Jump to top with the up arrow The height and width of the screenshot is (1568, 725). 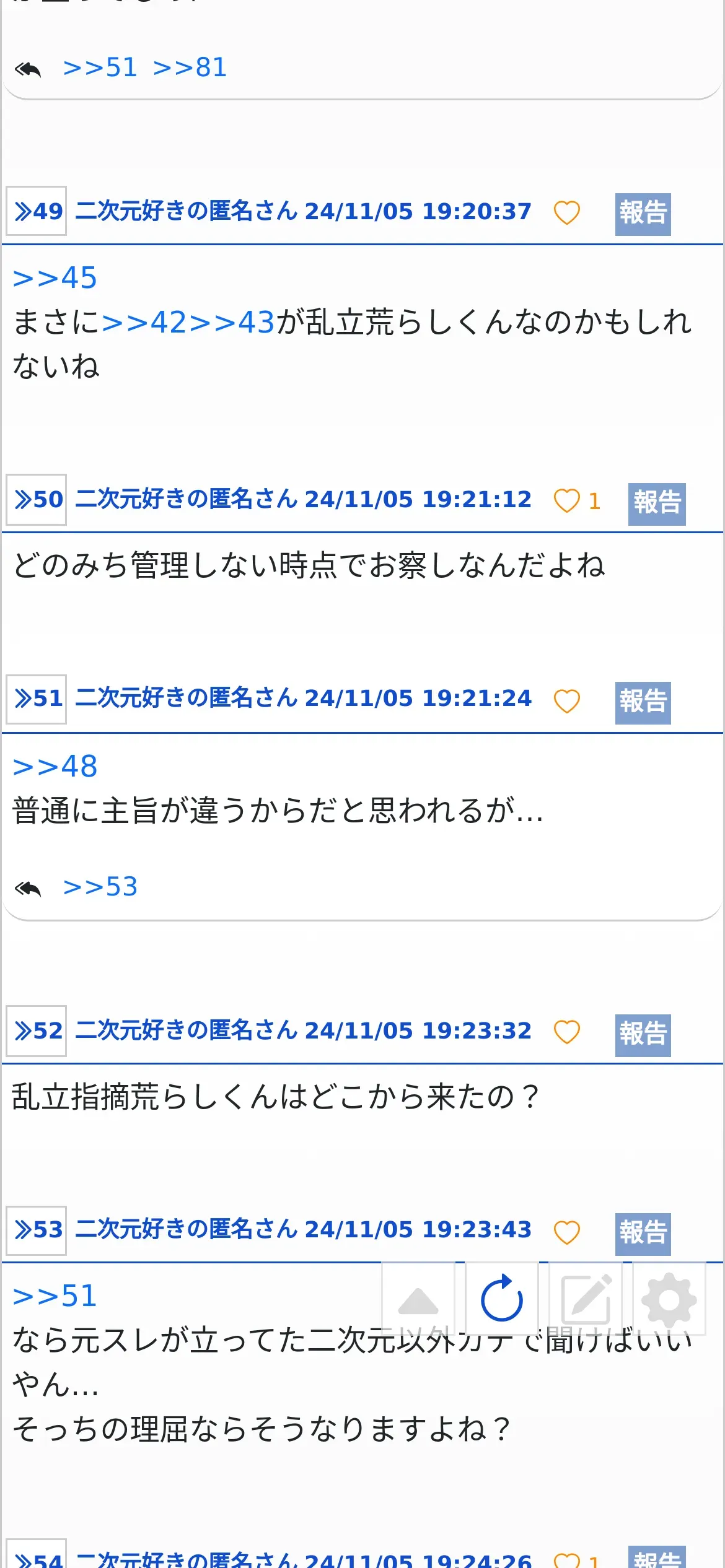[418, 1299]
